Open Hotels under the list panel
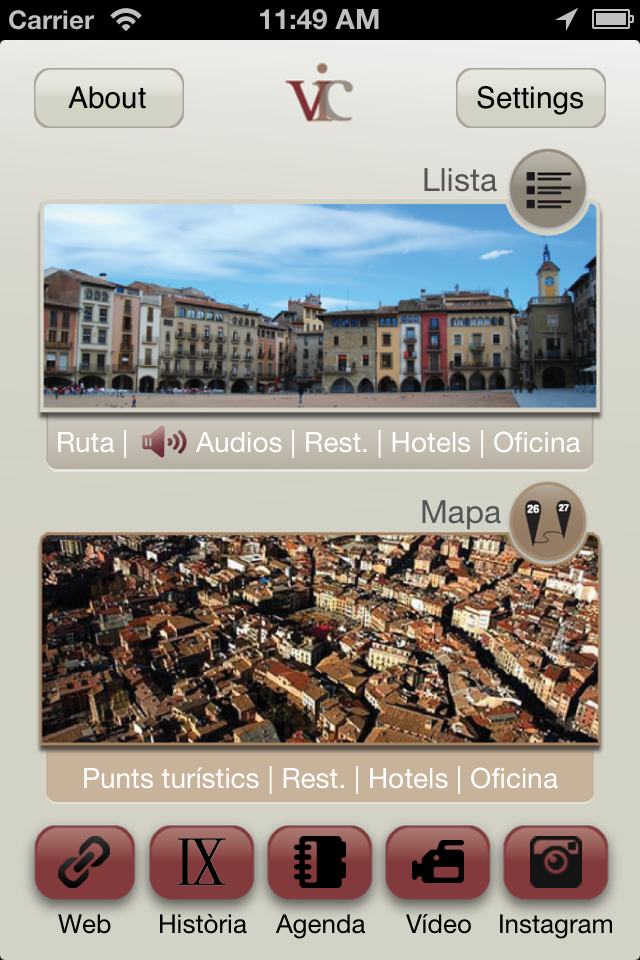The width and height of the screenshot is (640, 960). pos(430,443)
